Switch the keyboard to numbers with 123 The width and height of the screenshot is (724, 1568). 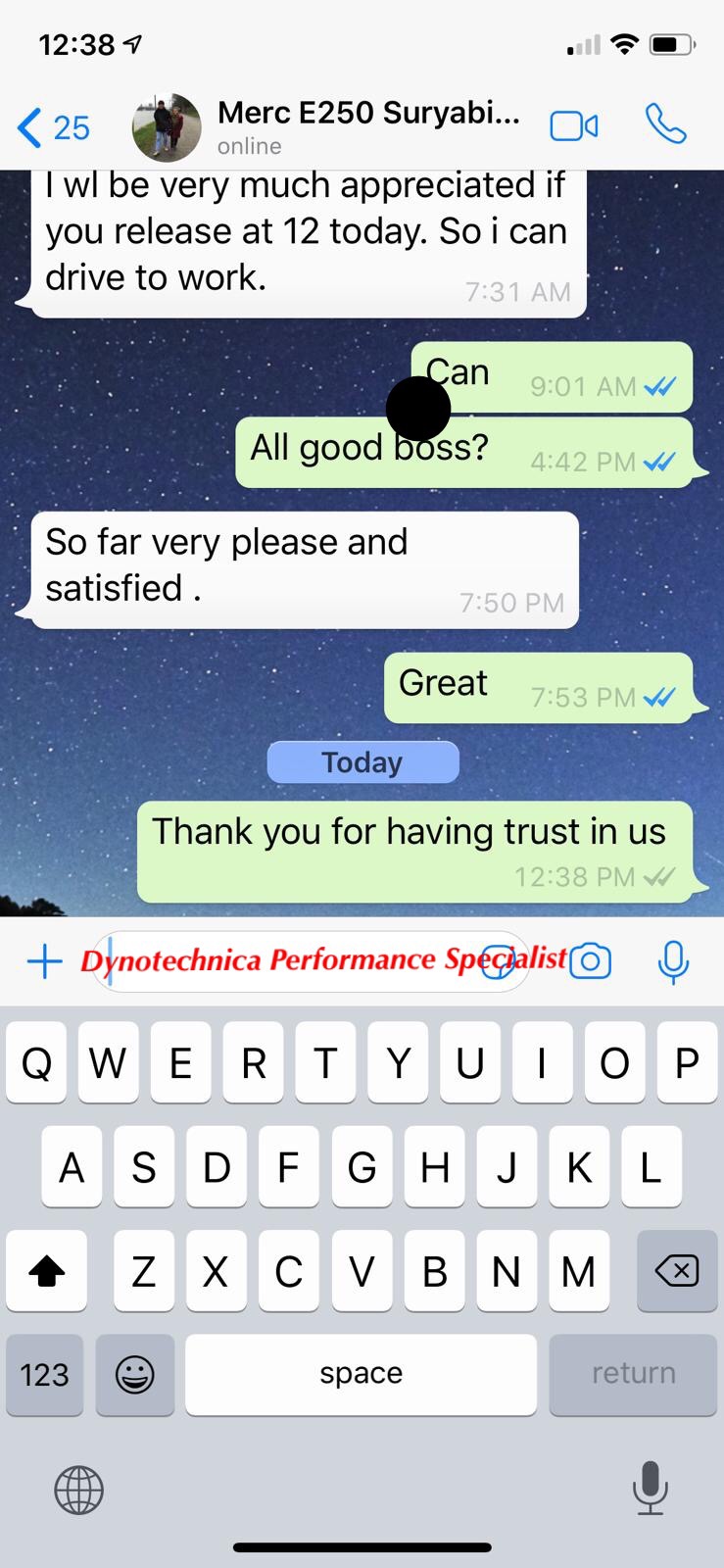[44, 1374]
